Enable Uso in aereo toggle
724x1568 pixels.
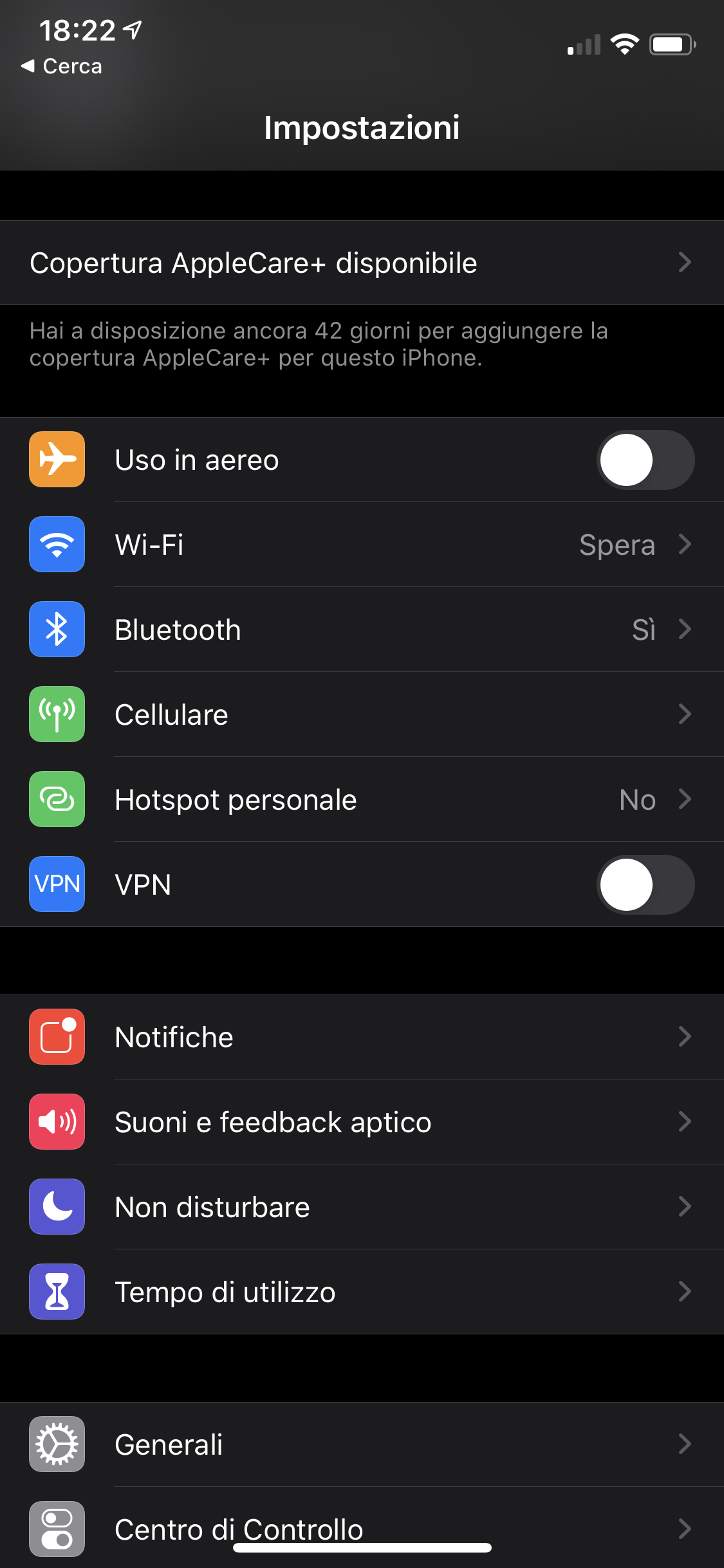pos(645,460)
